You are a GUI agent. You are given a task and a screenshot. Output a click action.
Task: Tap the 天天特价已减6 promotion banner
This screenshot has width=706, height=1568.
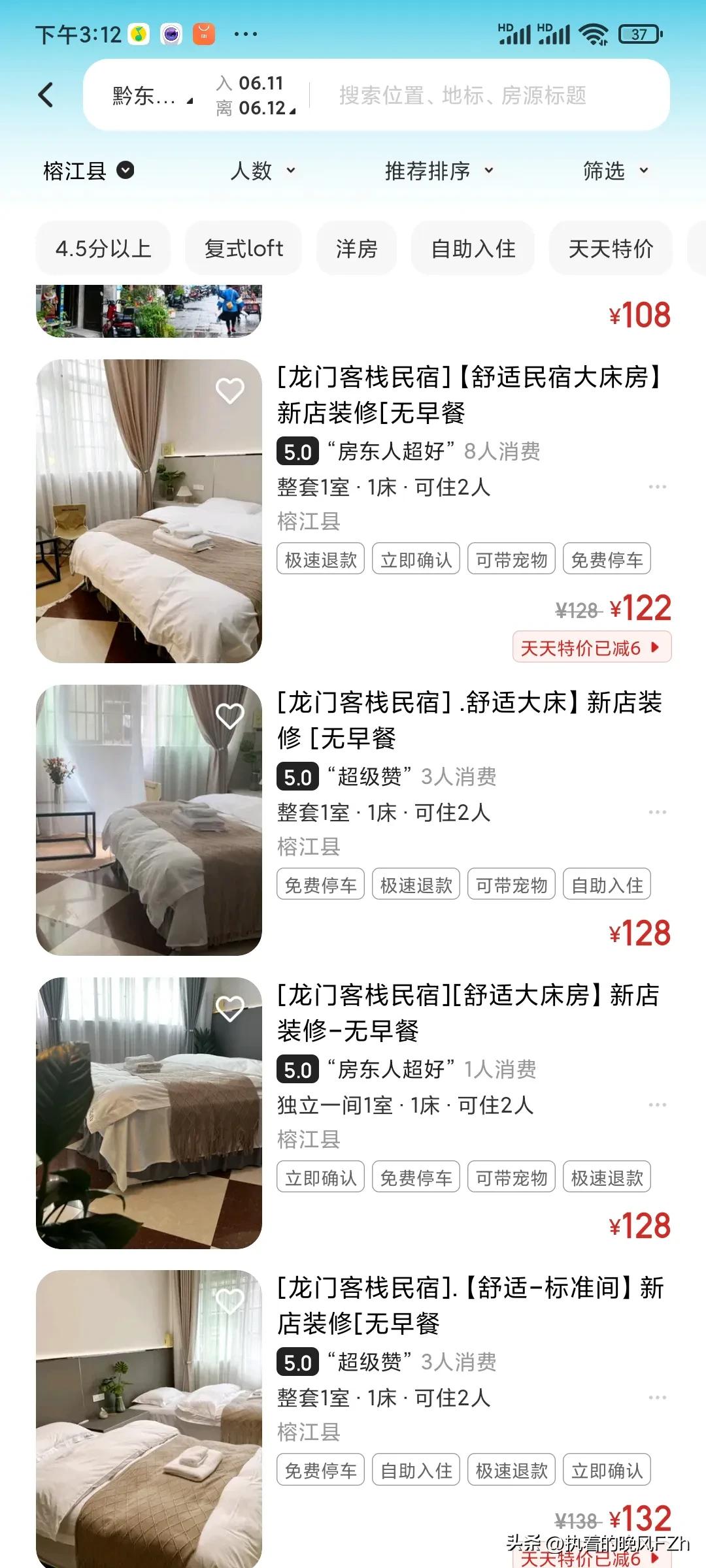(590, 646)
